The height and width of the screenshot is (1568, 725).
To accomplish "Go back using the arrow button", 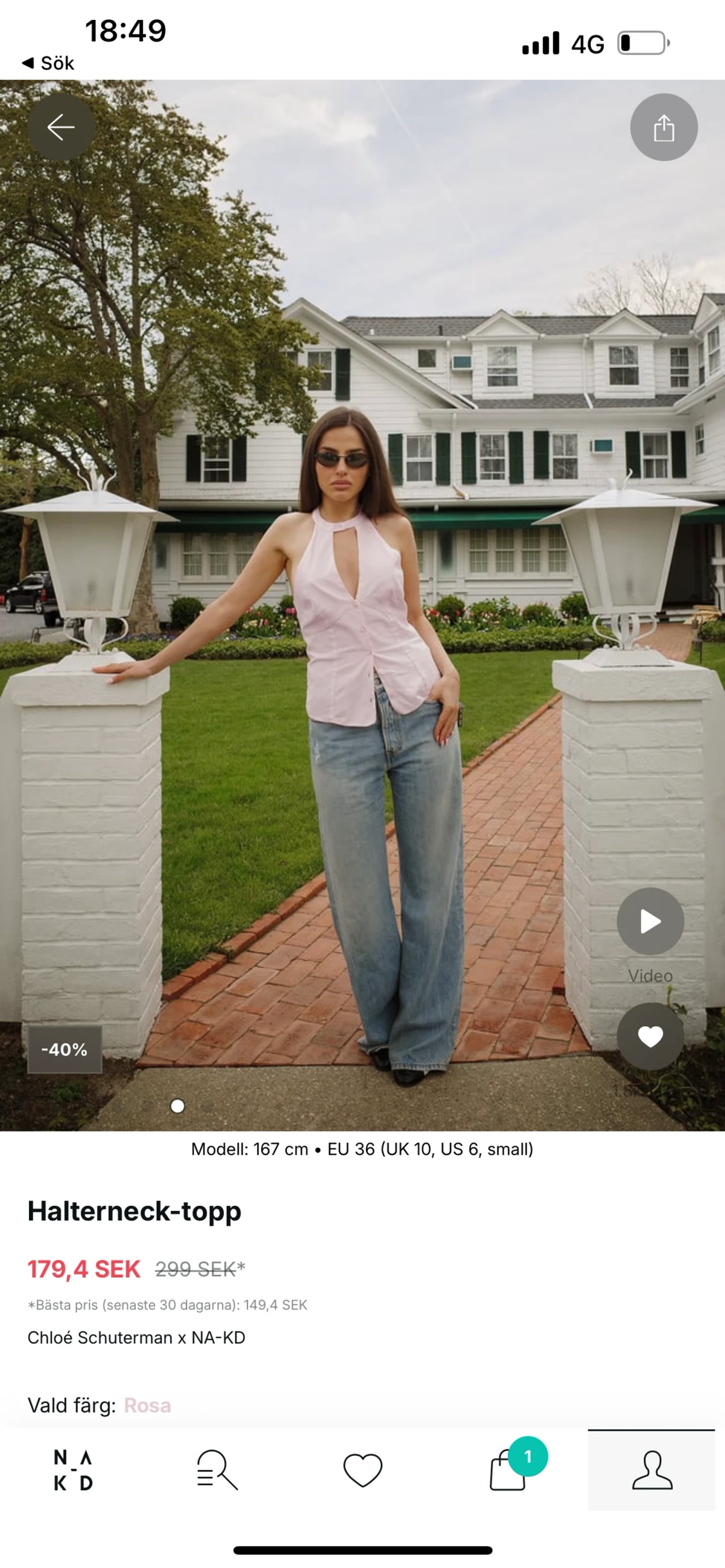I will [x=61, y=127].
